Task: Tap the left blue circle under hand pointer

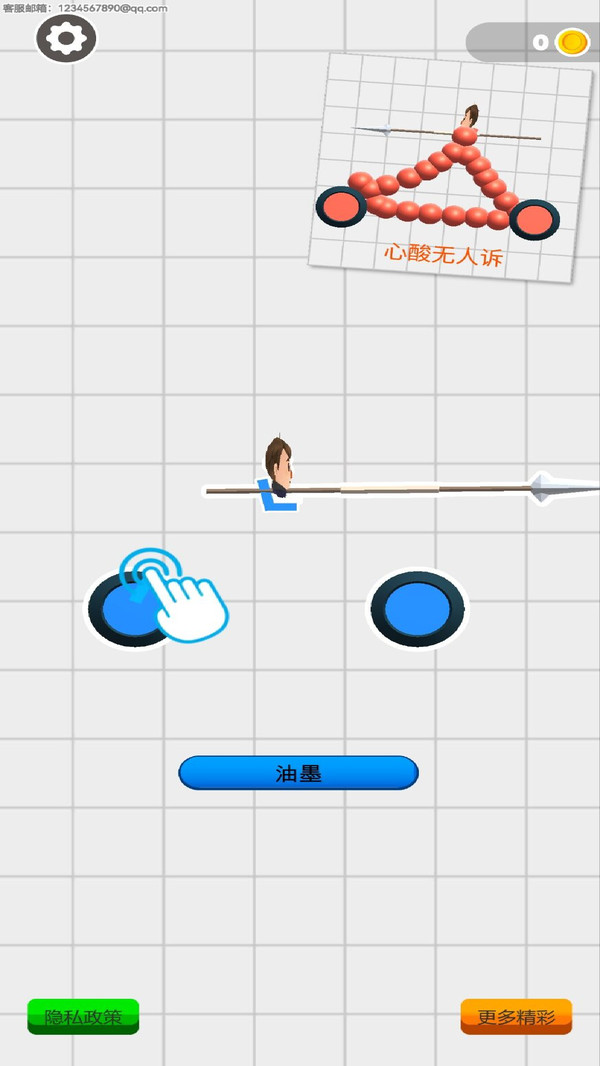Action: coord(132,608)
